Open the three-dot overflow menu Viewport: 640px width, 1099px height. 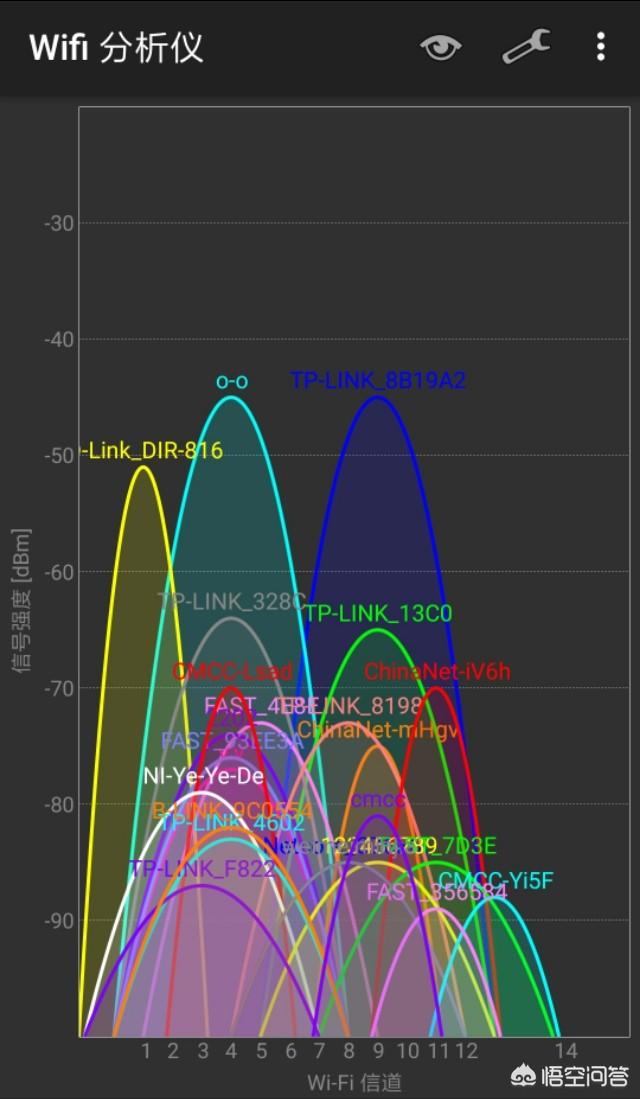pyautogui.click(x=600, y=47)
